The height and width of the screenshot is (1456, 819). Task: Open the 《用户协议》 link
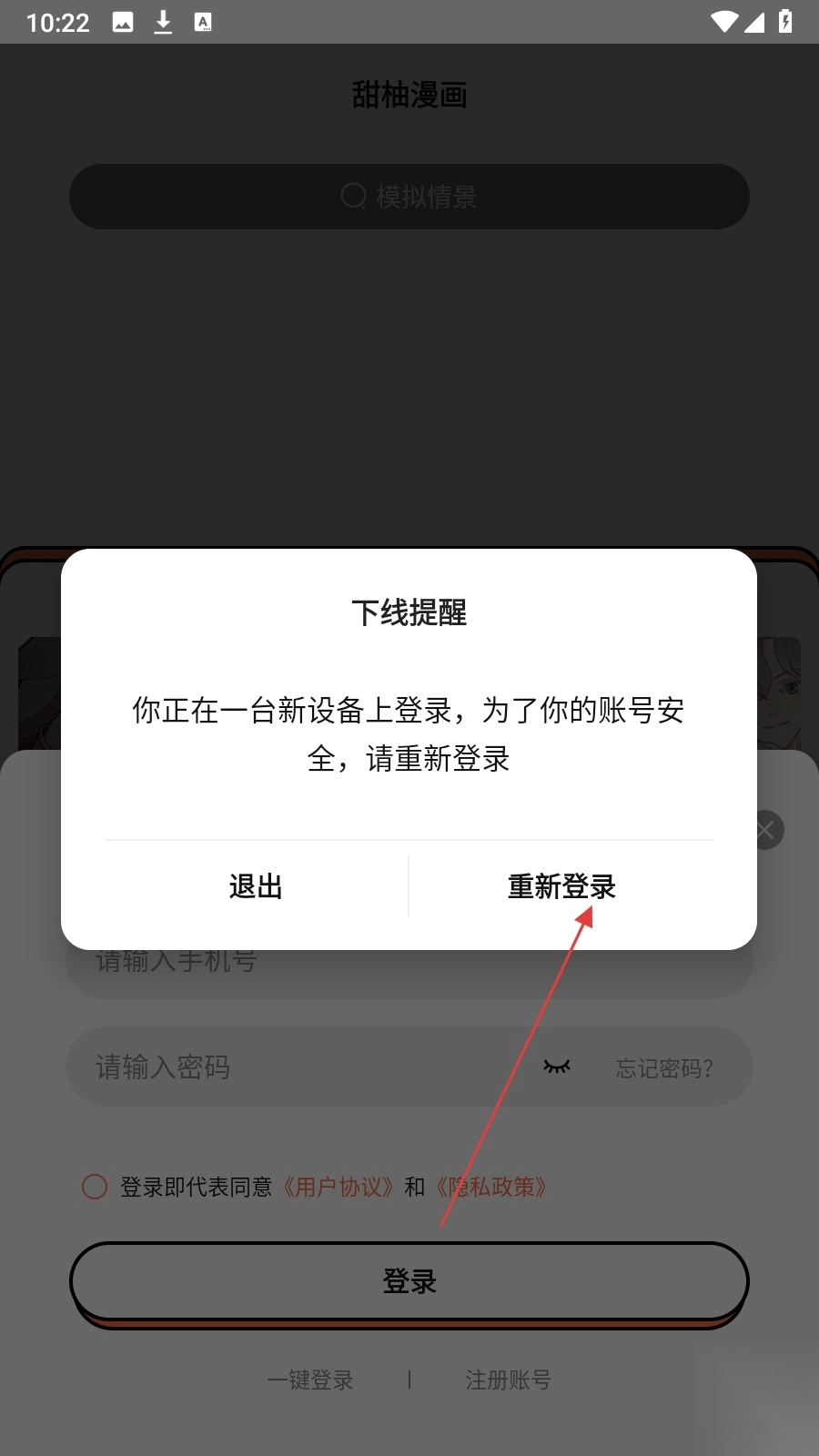point(338,1187)
